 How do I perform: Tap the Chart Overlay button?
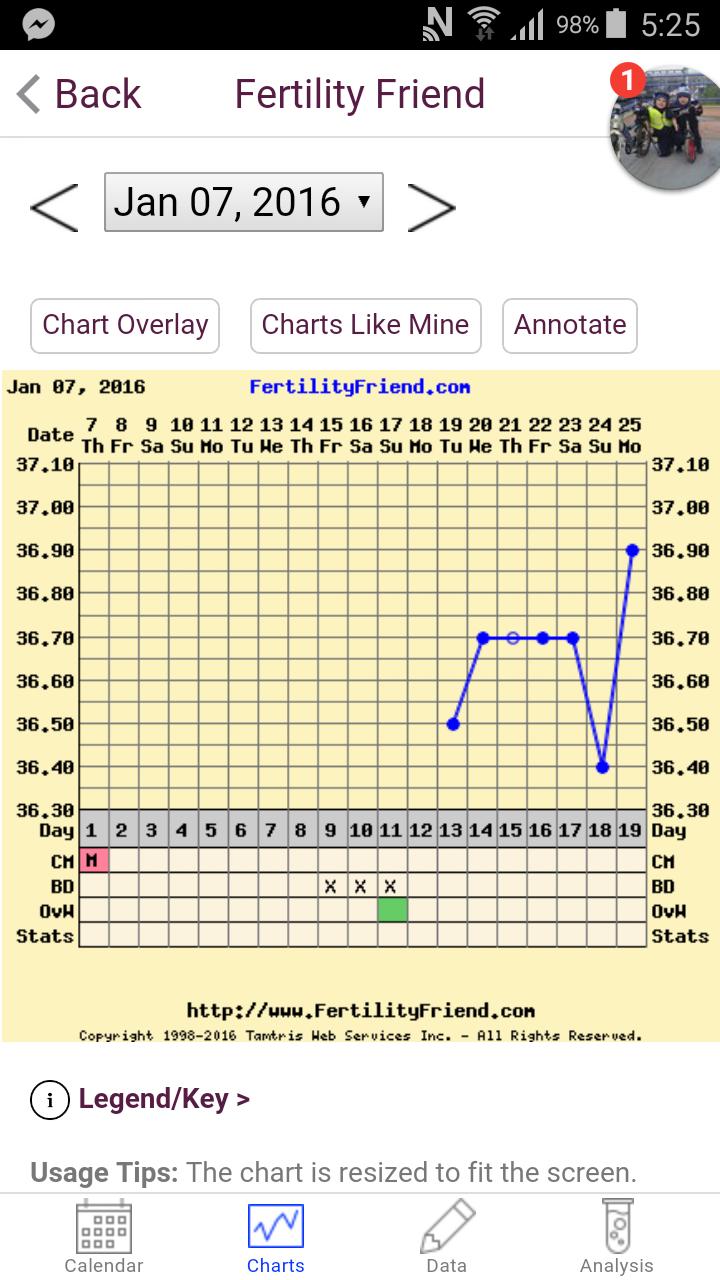[x=125, y=325]
